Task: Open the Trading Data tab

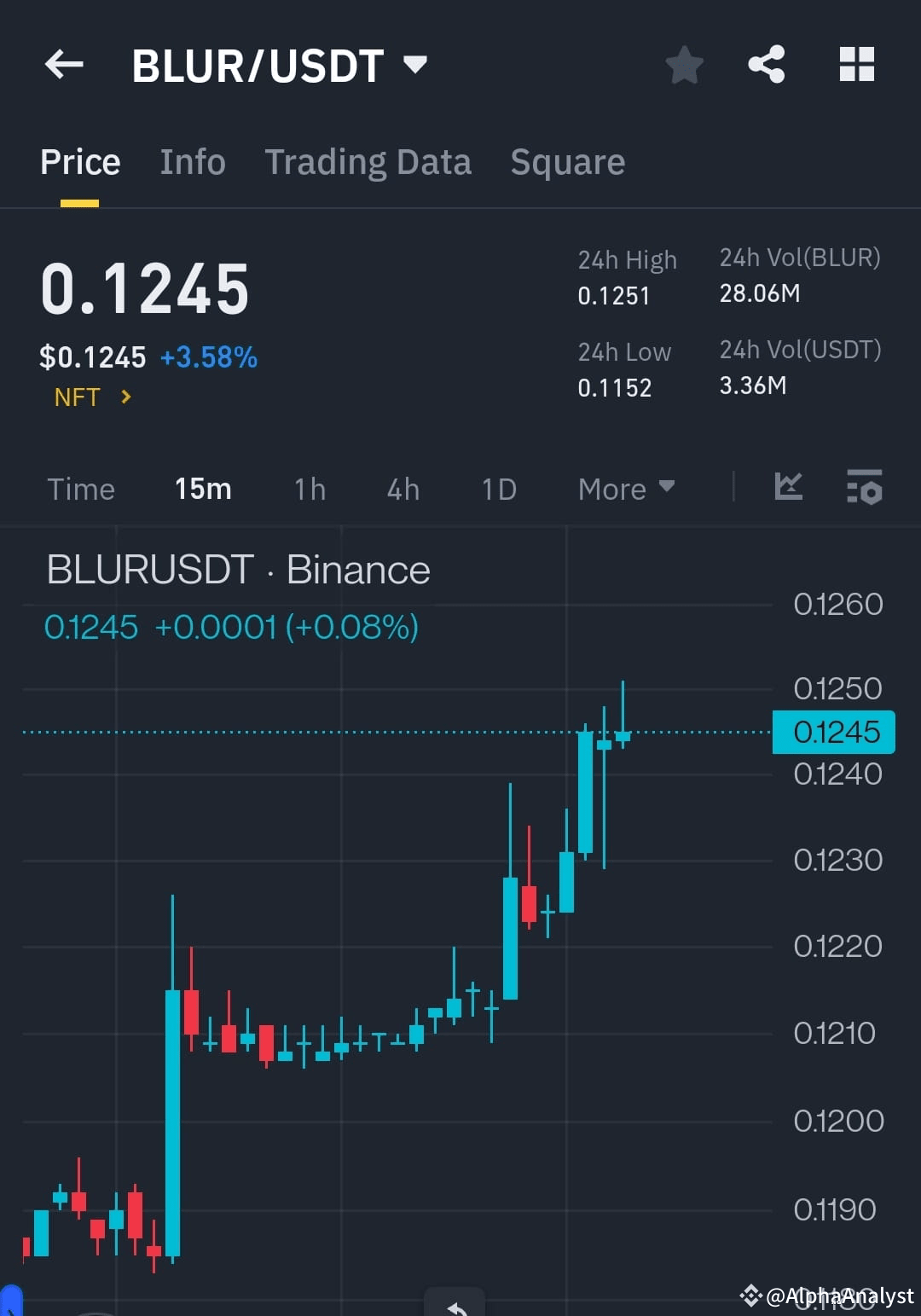Action: coord(368,162)
